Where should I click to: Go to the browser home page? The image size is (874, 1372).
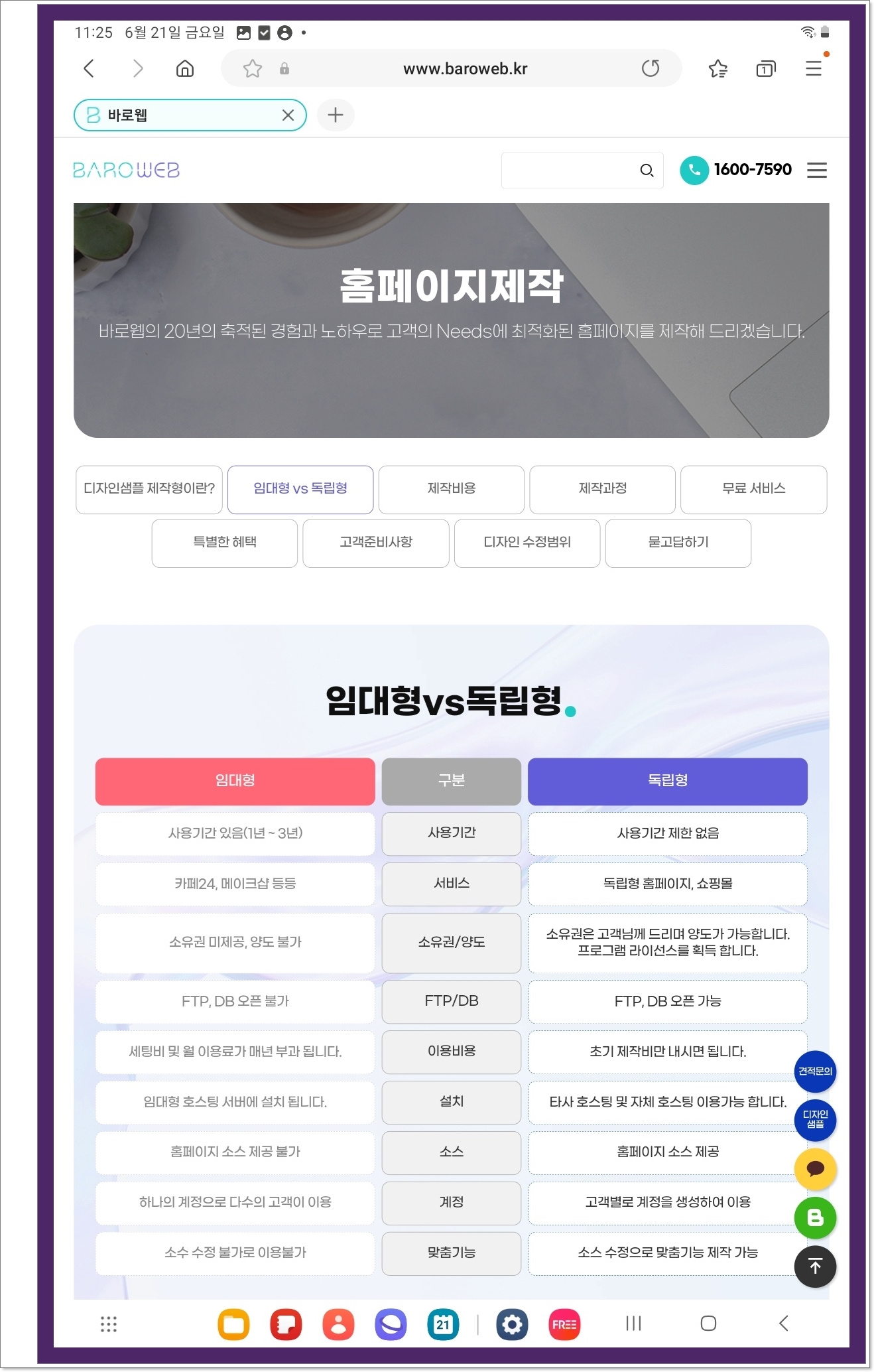click(185, 68)
